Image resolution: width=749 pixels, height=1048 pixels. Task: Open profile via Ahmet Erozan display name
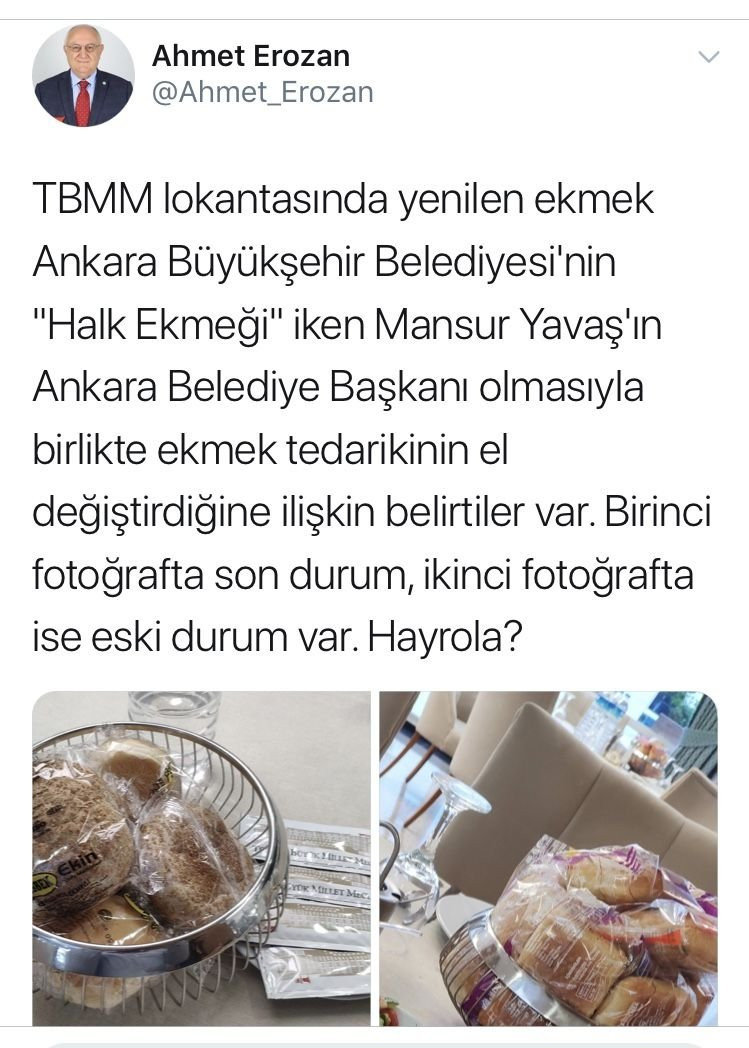(250, 56)
